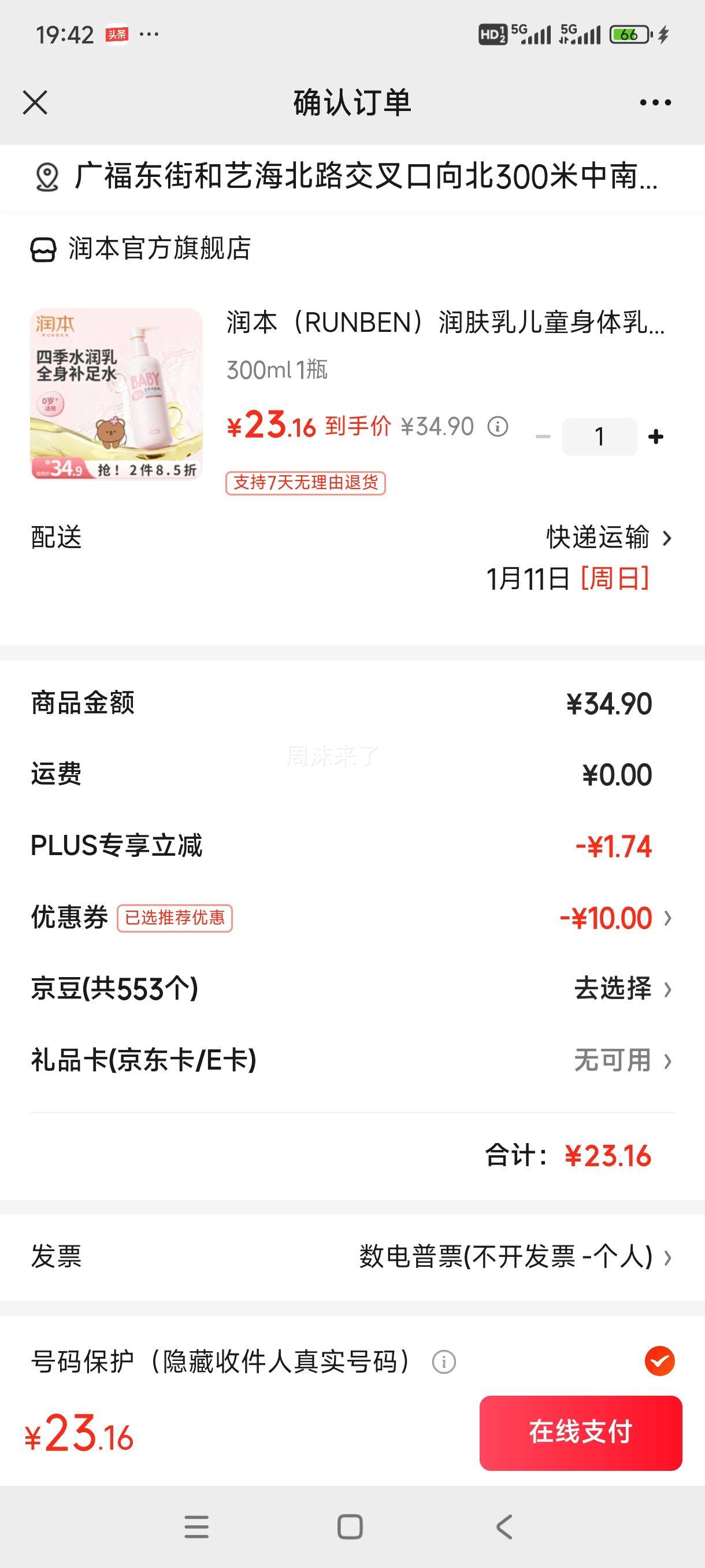Tap the 已选推荐优惠 coupon tag
705x1568 pixels.
coord(176,920)
